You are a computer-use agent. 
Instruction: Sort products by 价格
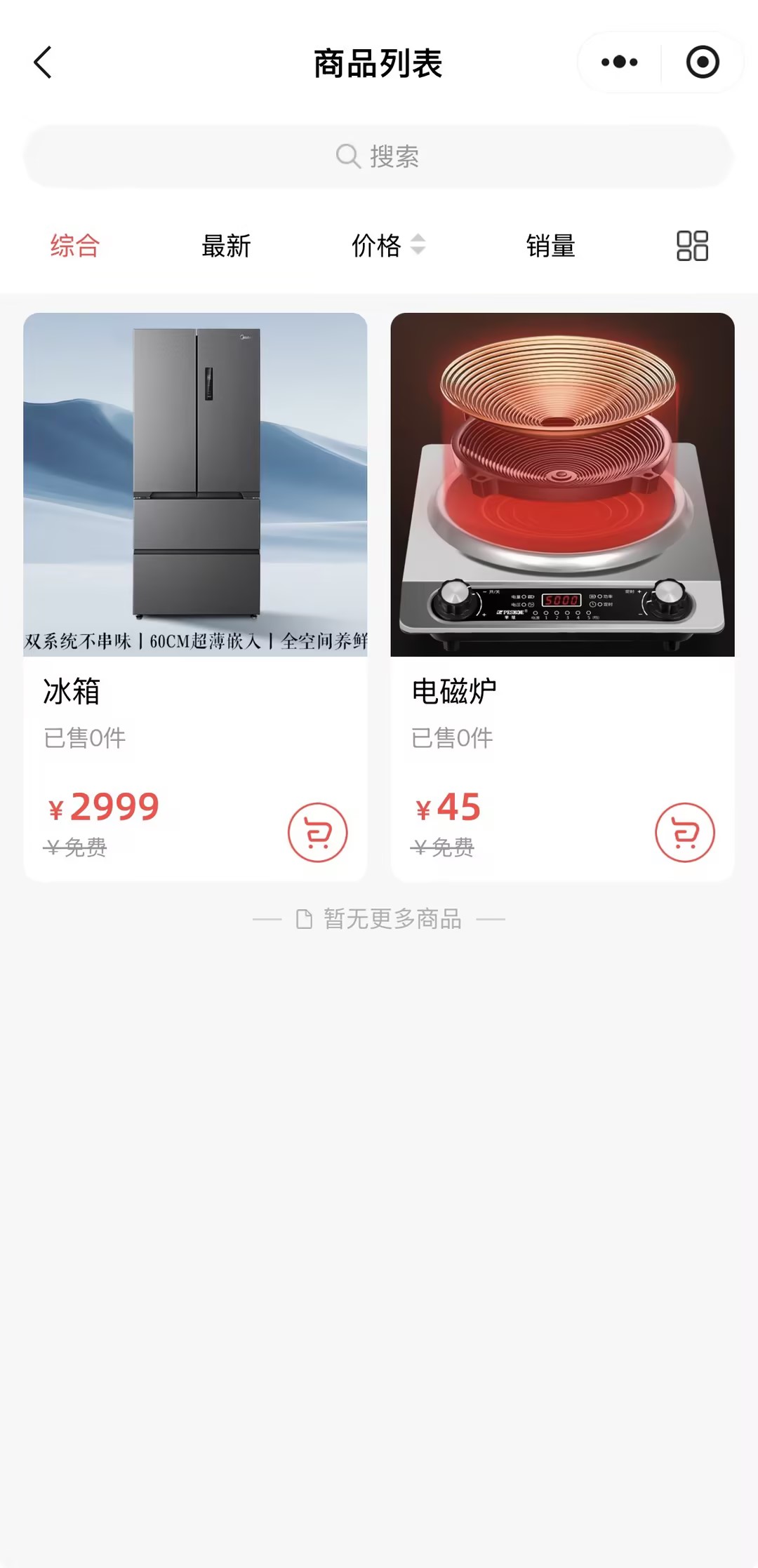(387, 246)
